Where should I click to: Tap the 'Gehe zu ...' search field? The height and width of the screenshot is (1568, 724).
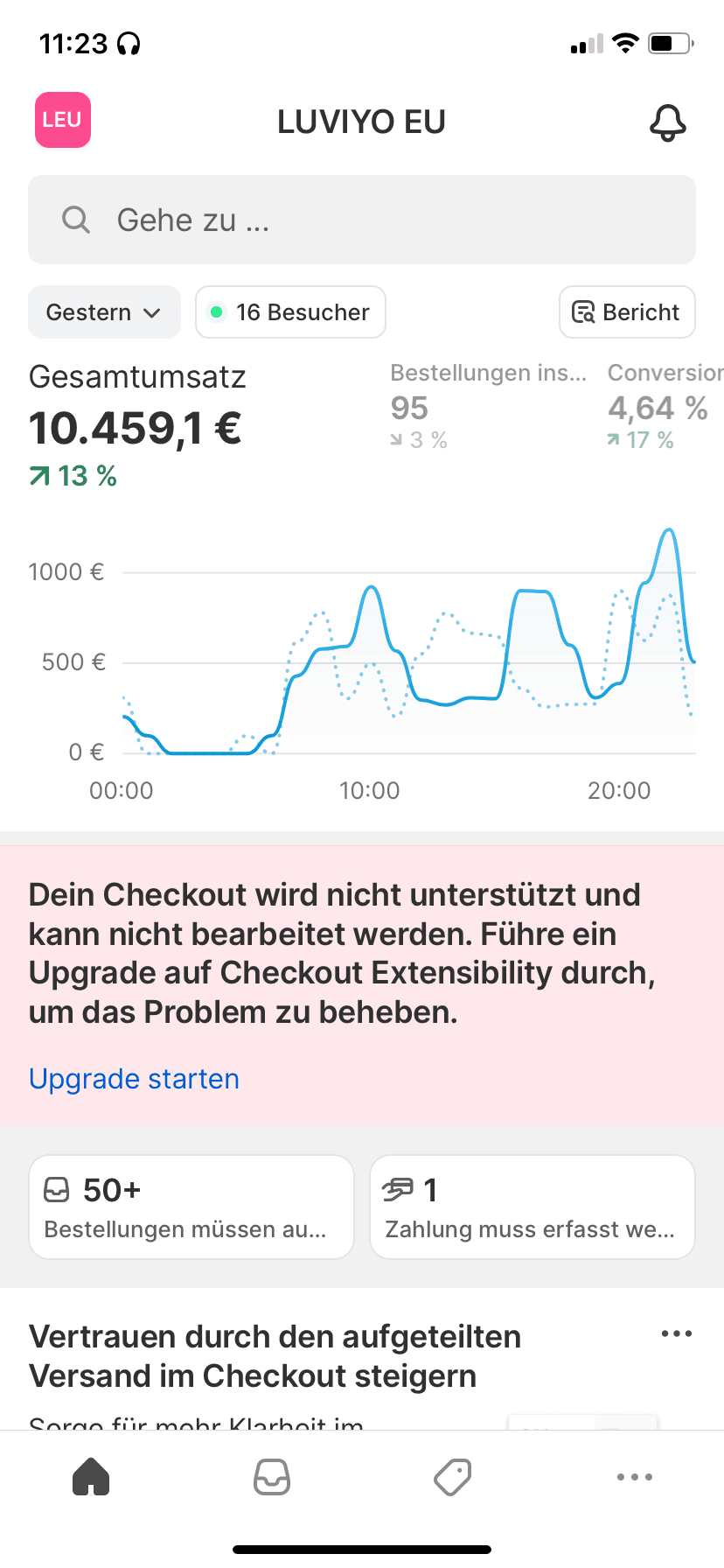[362, 220]
